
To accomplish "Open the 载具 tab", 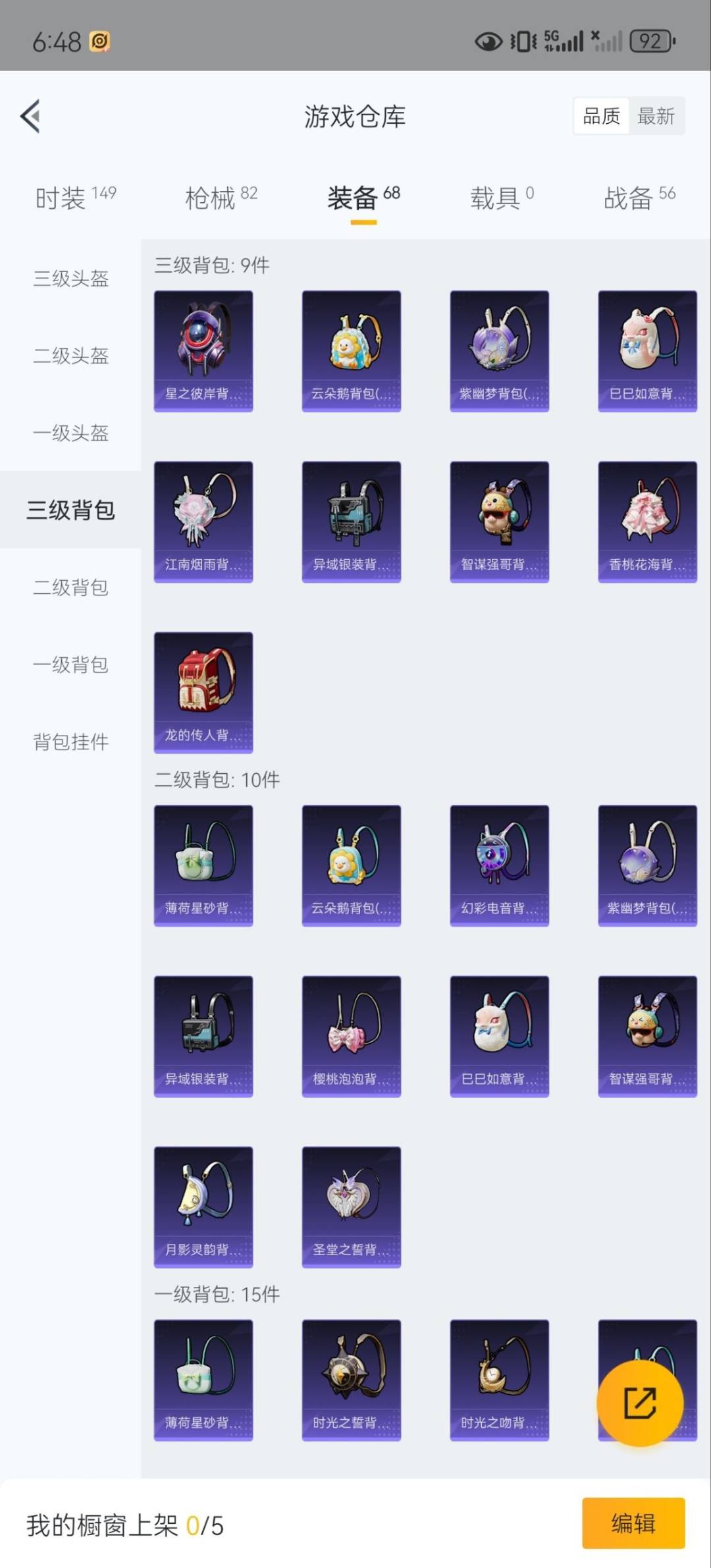I will coord(501,198).
